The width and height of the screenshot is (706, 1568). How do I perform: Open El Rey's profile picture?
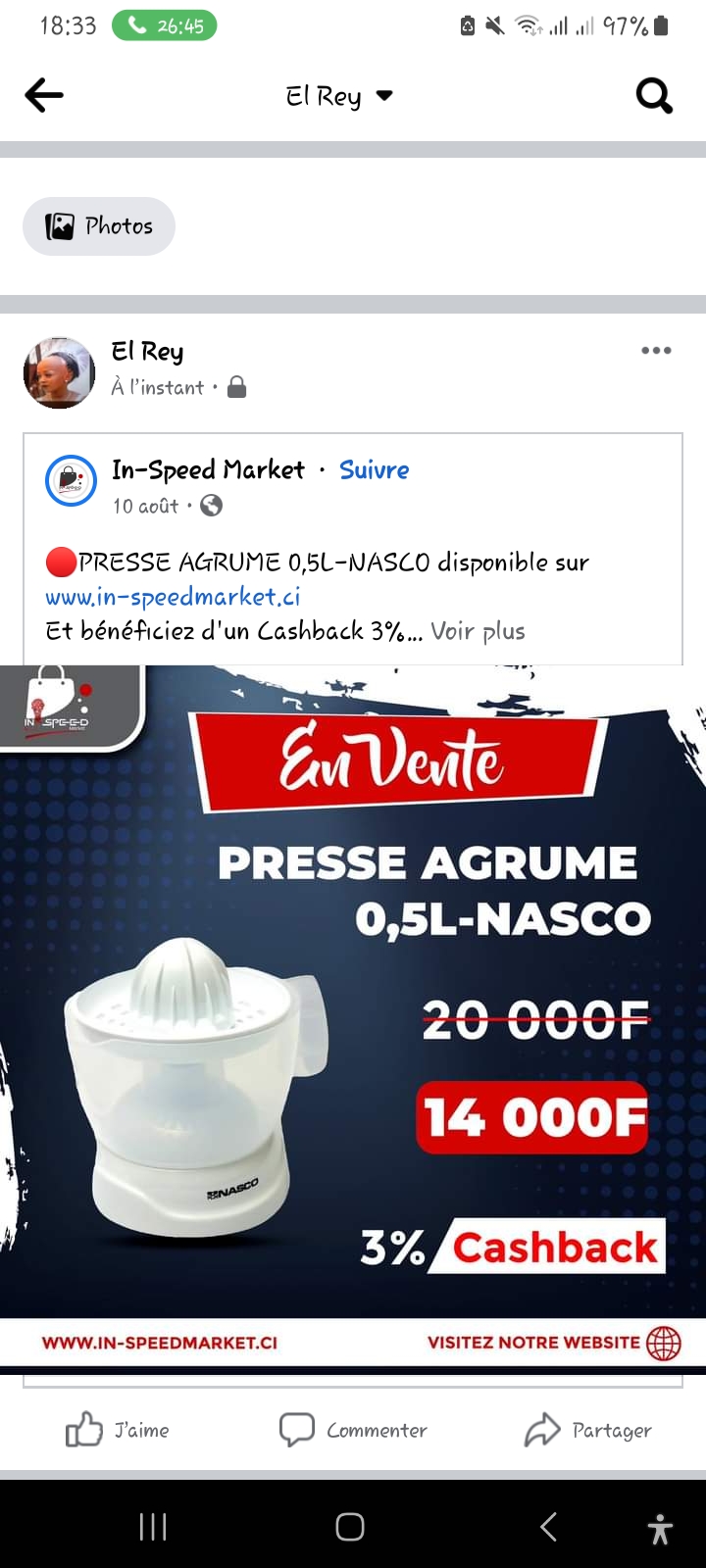(x=59, y=372)
